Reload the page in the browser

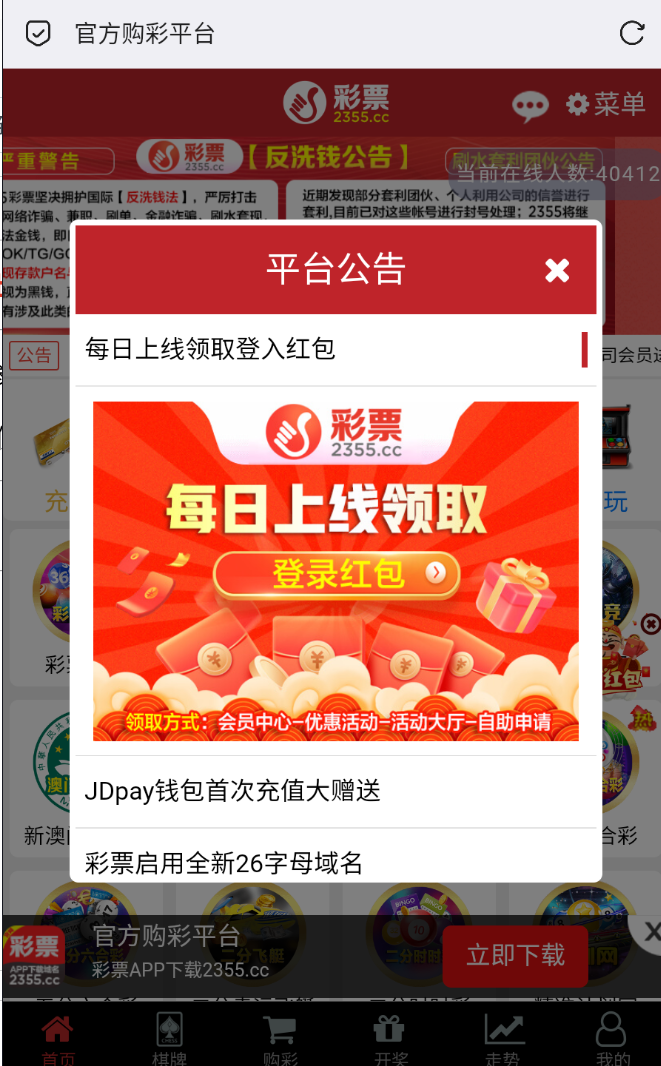pos(632,33)
